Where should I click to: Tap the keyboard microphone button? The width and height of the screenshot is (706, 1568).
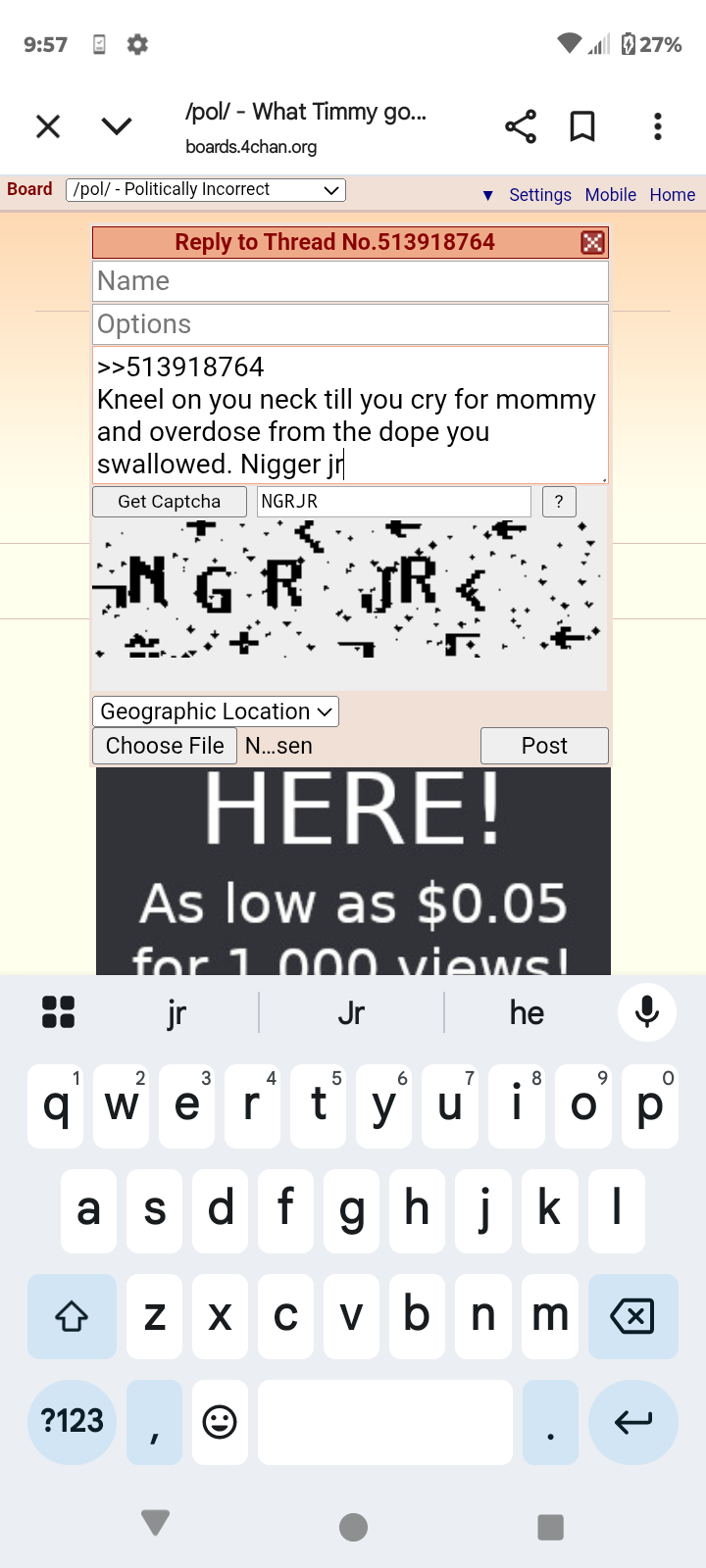click(x=647, y=1012)
